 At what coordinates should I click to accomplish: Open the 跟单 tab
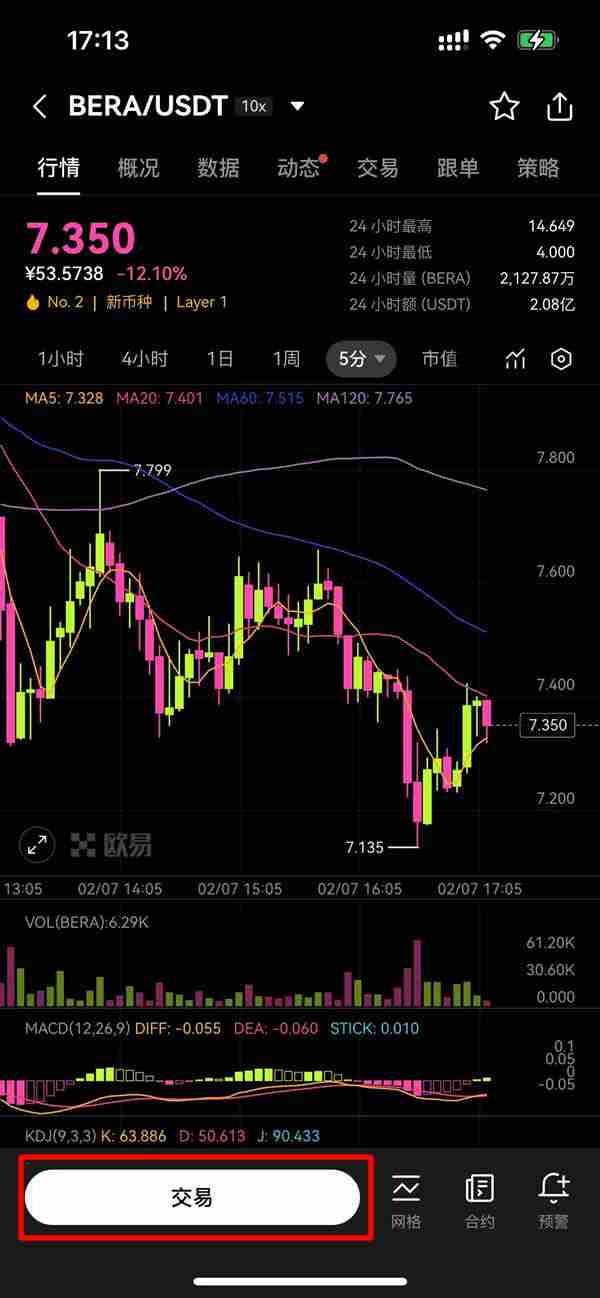pyautogui.click(x=458, y=168)
